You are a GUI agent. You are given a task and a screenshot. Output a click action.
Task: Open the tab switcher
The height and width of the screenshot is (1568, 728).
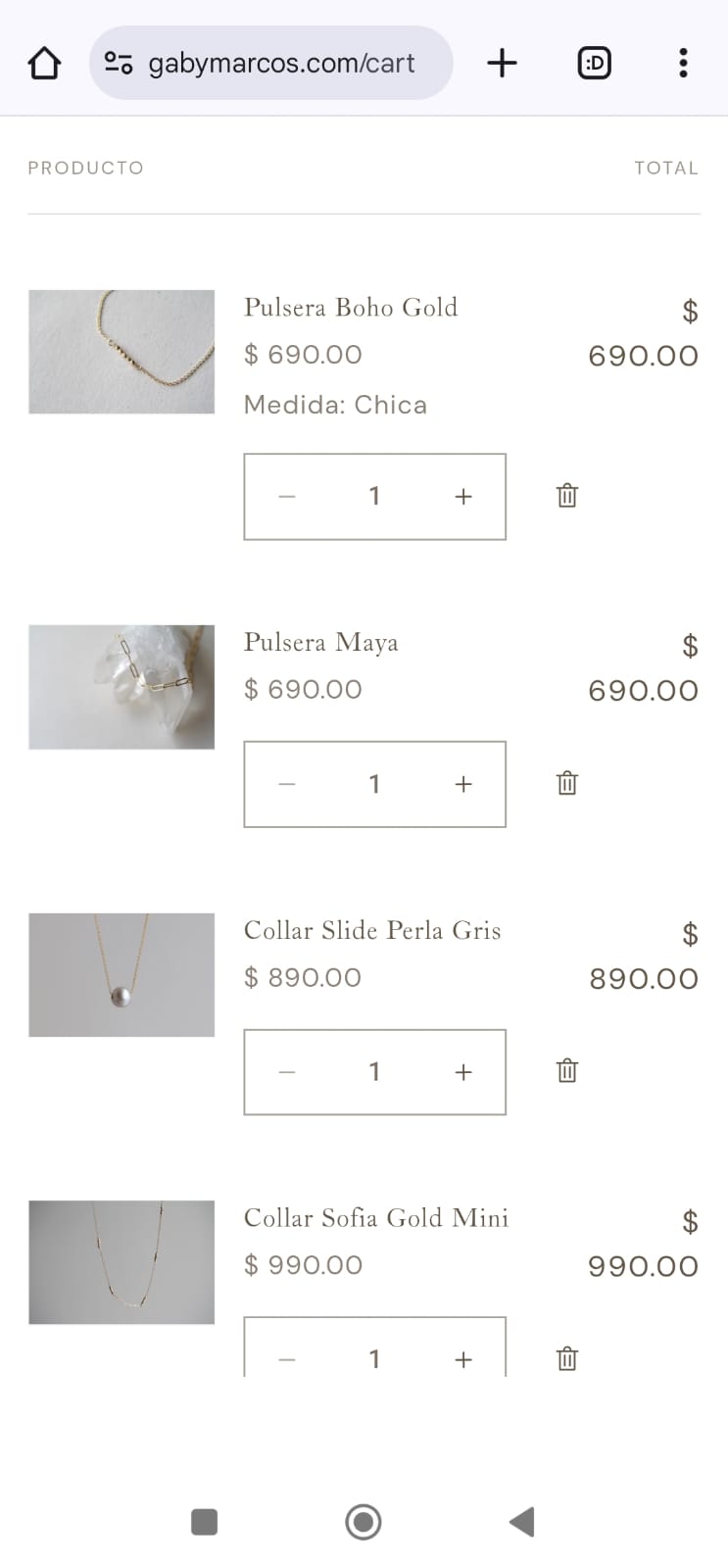click(594, 64)
